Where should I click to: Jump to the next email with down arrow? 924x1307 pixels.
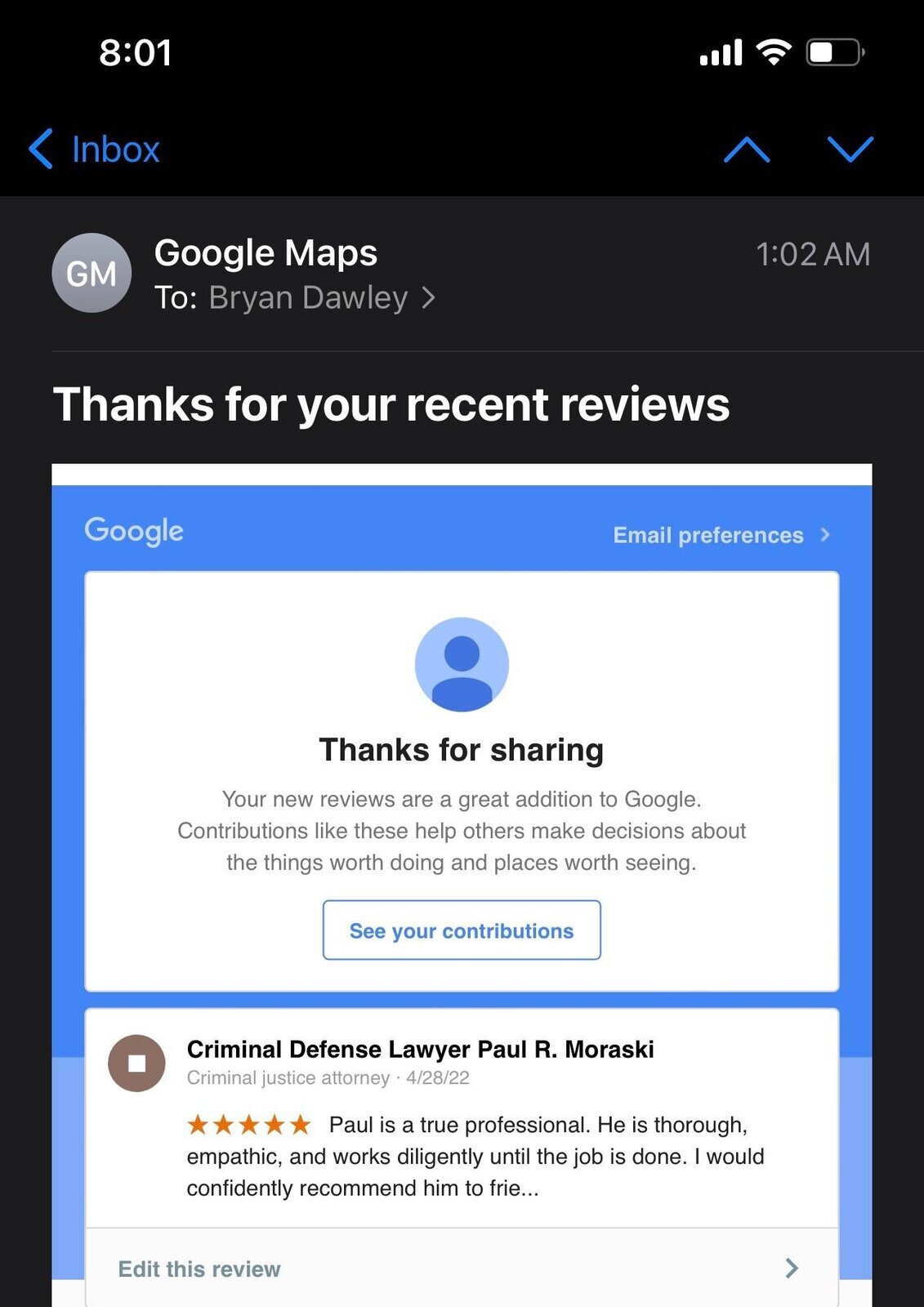[850, 149]
